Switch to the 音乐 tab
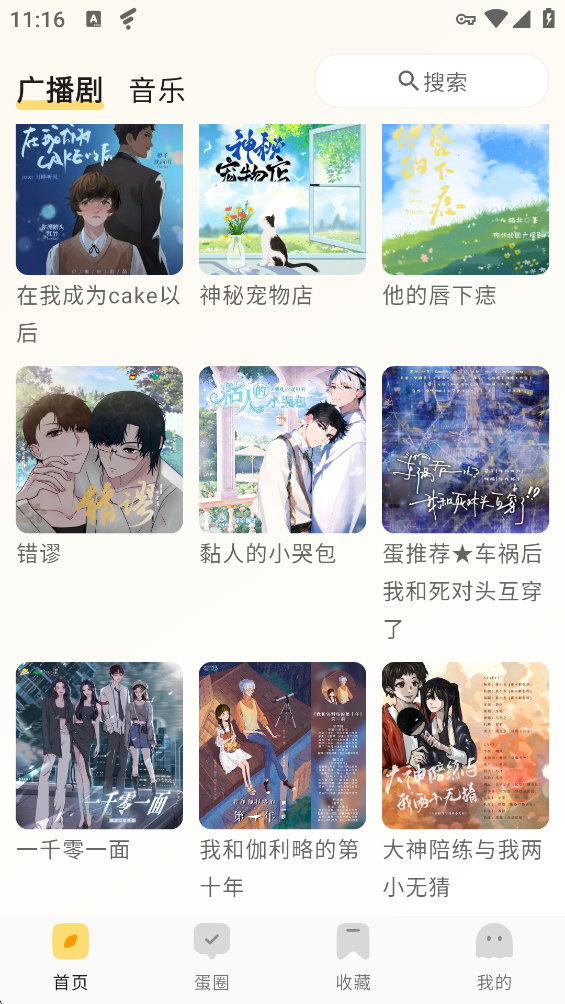Viewport: 565px width, 1004px height. (157, 90)
